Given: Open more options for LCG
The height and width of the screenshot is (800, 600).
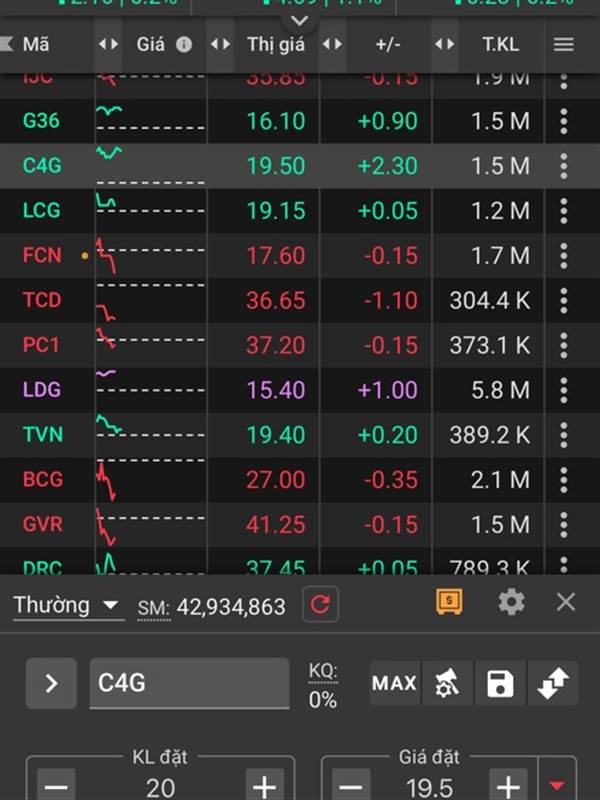Looking at the screenshot, I should 564,210.
